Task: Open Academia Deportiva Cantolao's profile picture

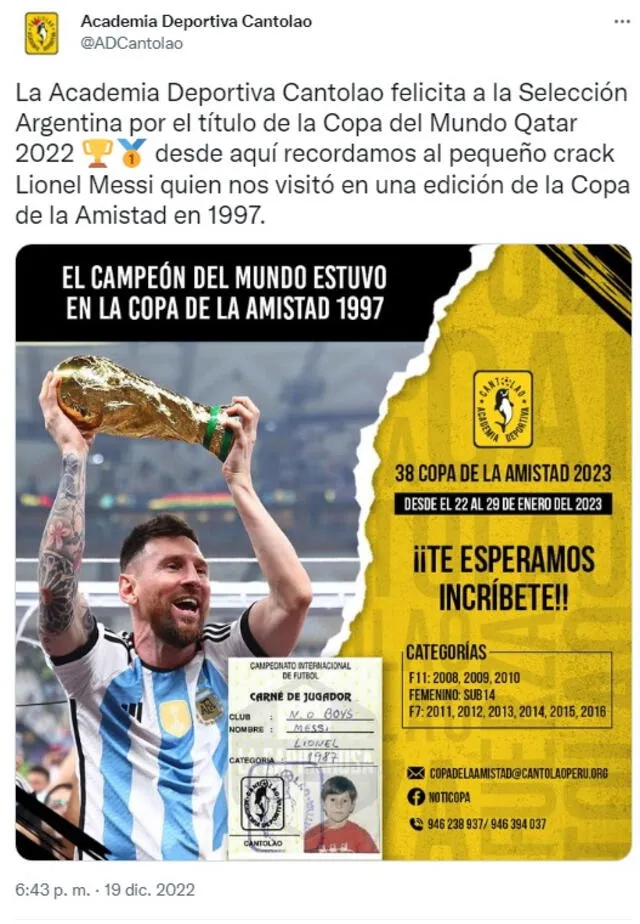Action: tap(41, 33)
